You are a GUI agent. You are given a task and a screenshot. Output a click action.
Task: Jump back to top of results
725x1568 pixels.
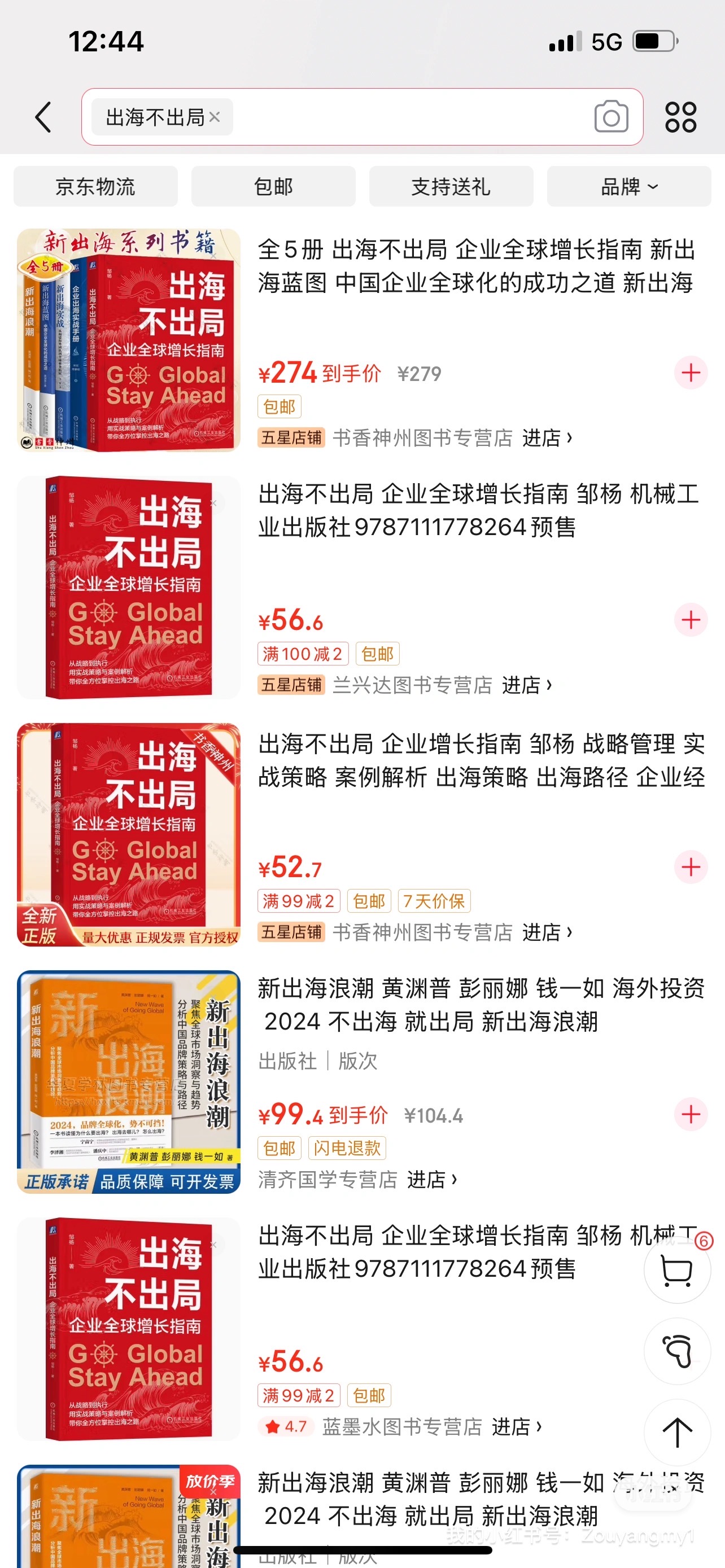click(677, 1433)
